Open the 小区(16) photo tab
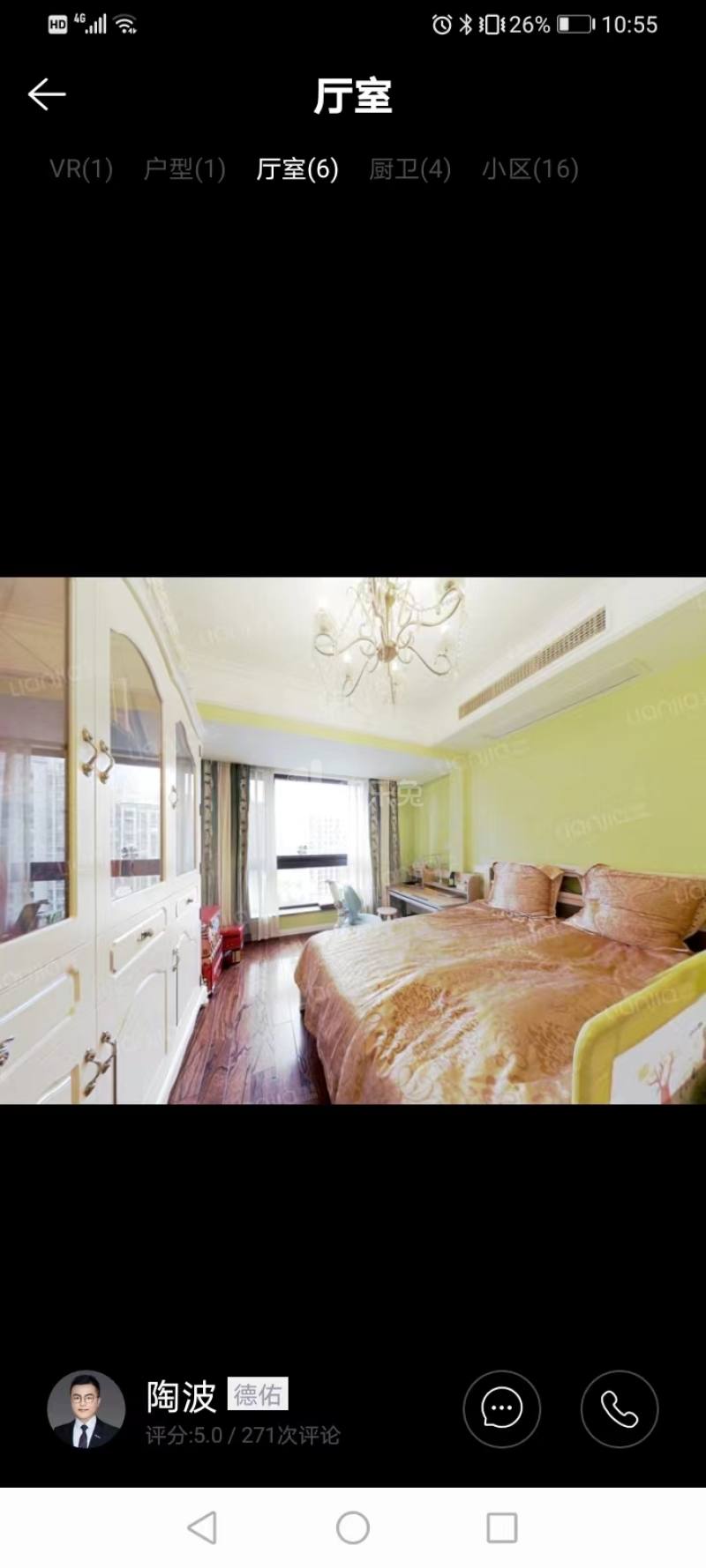706x1568 pixels. point(529,168)
